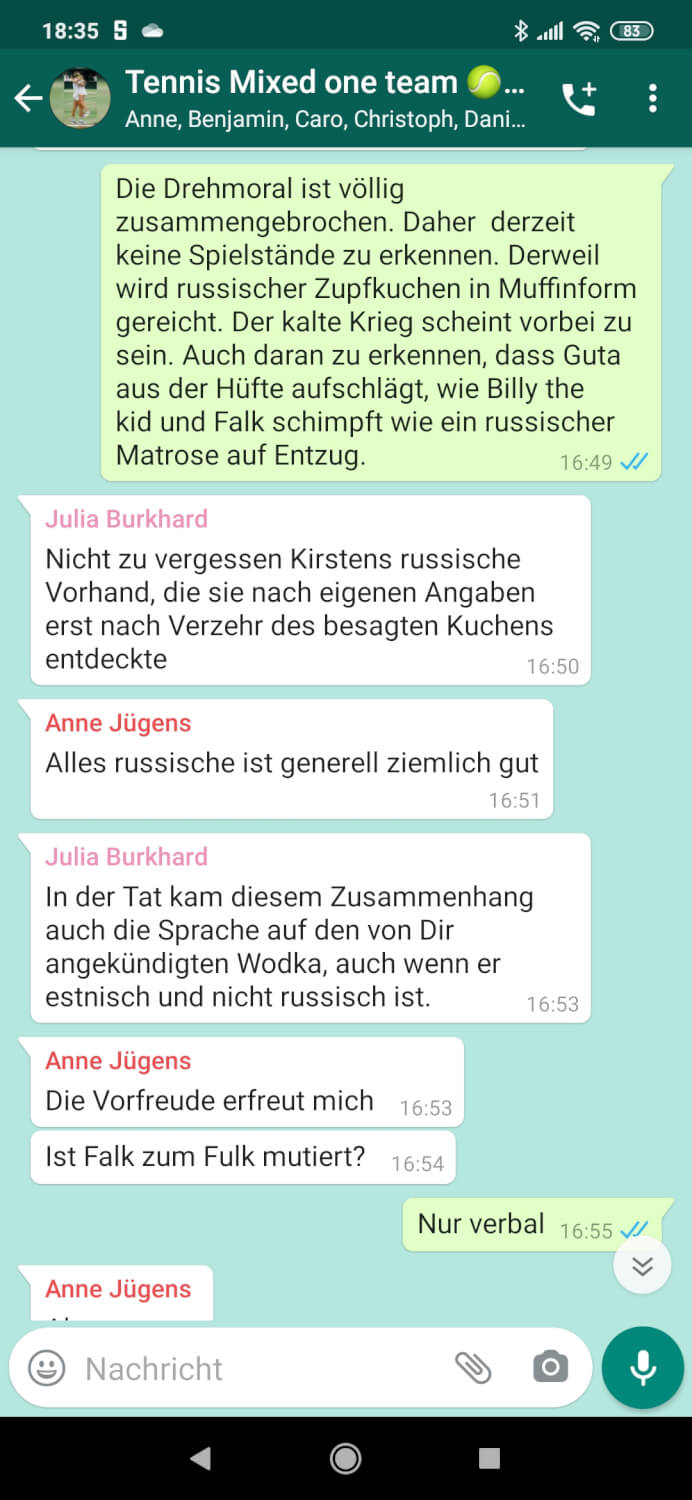Jump to the latest messages
The image size is (692, 1500).
click(x=642, y=1267)
